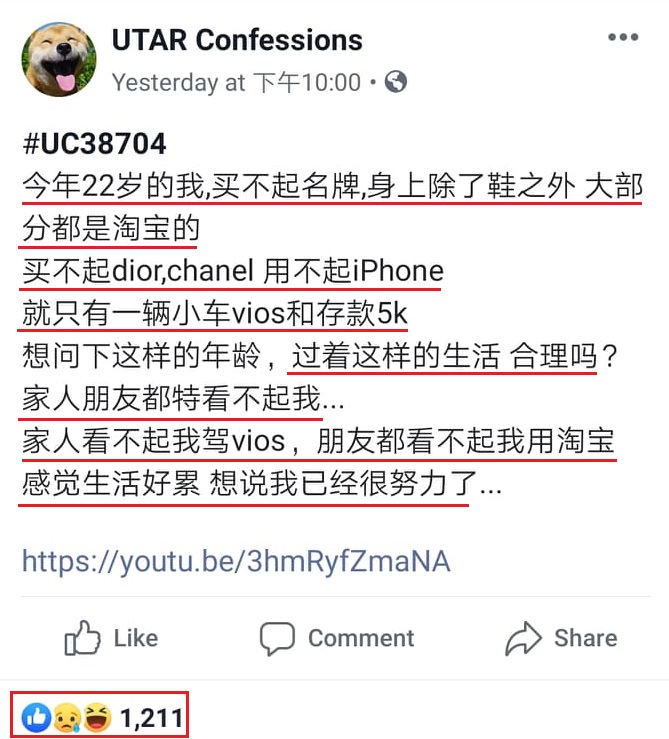This screenshot has height=739, width=669.
Task: Comment on this post
Action: (336, 638)
